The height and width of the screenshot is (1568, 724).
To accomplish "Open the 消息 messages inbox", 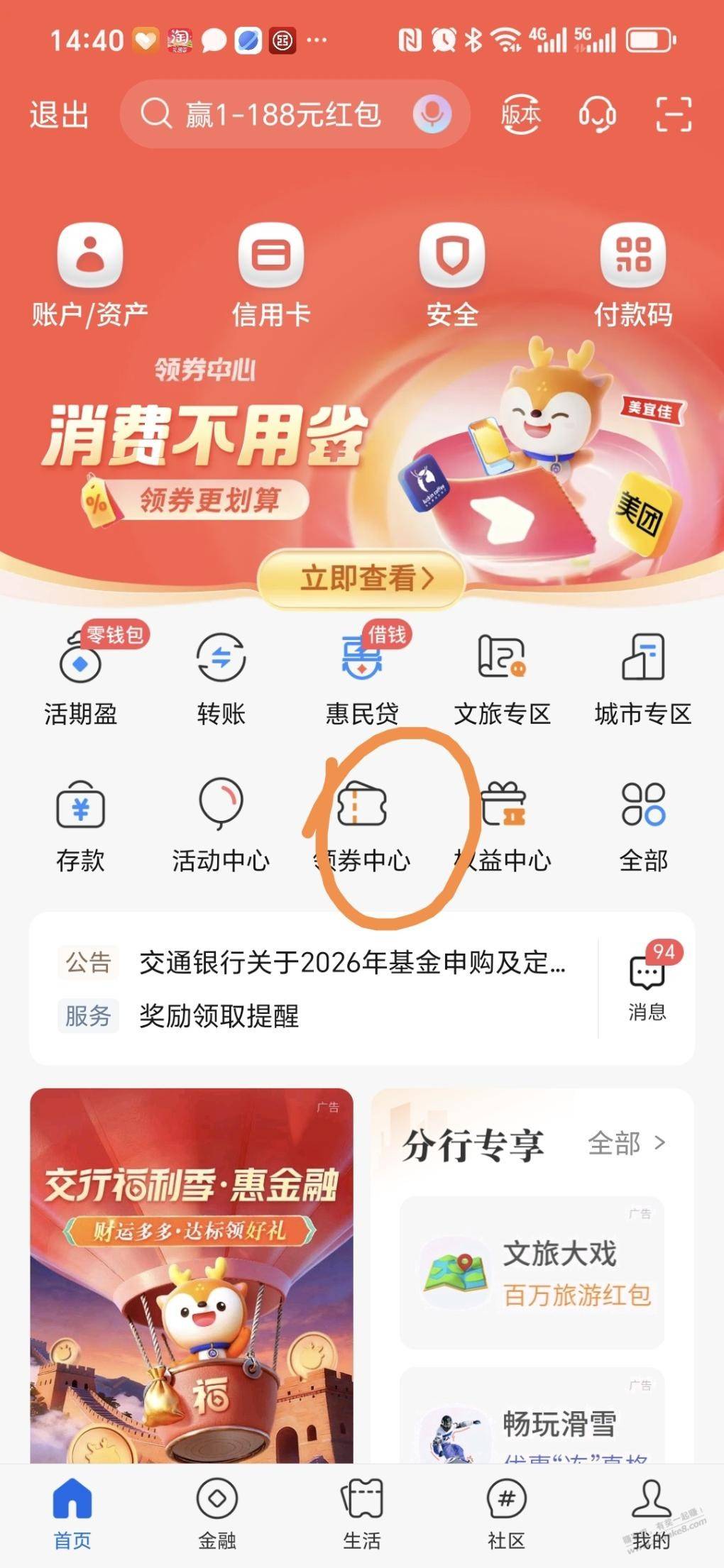I will (x=647, y=987).
